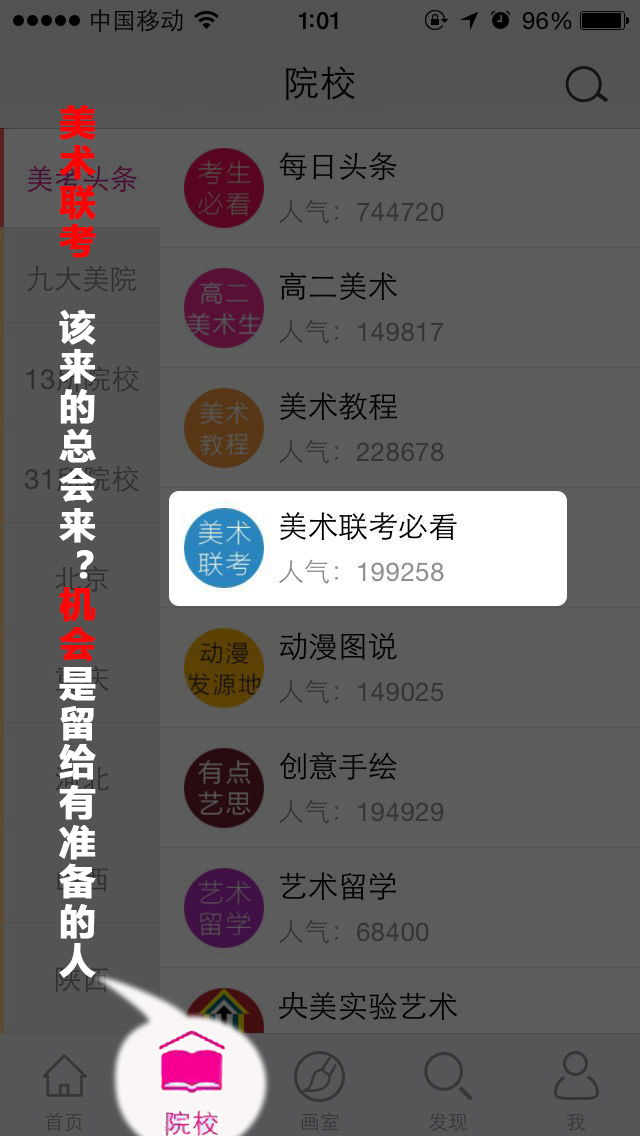The height and width of the screenshot is (1136, 640).
Task: Select the 北京 sidebar category
Action: point(81,578)
